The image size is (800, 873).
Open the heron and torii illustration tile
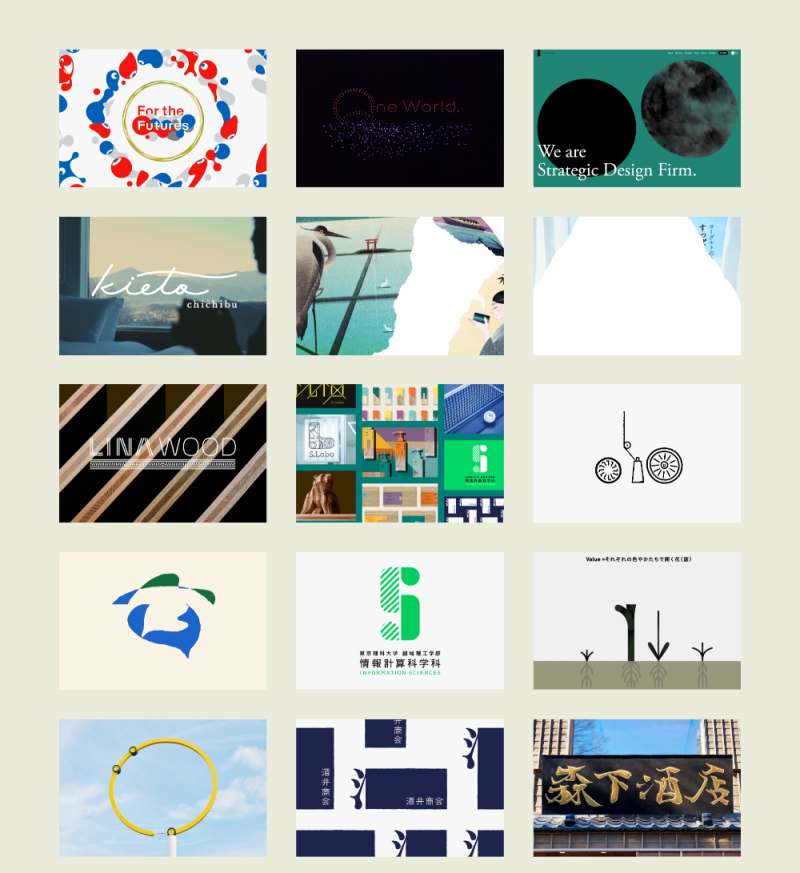[400, 286]
